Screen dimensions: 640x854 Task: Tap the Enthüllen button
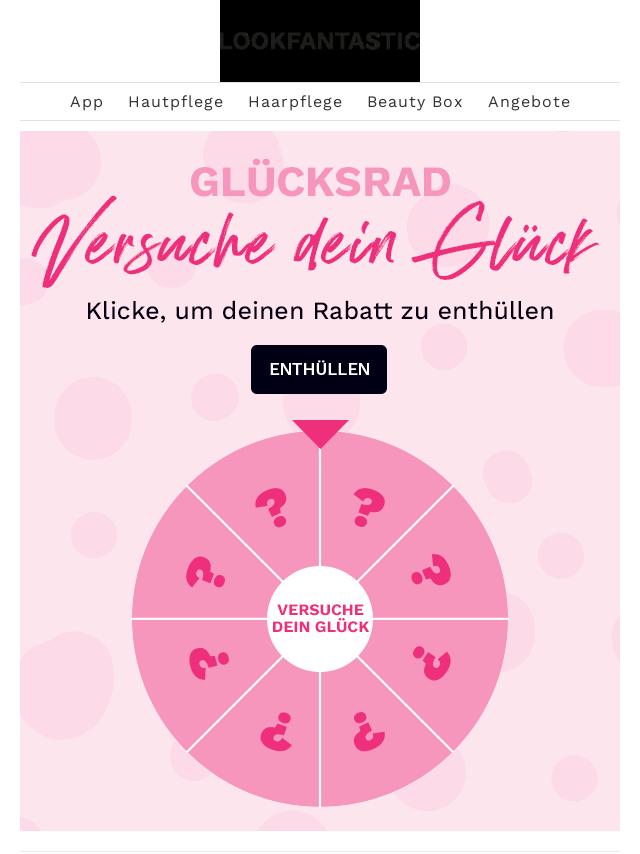(x=319, y=369)
